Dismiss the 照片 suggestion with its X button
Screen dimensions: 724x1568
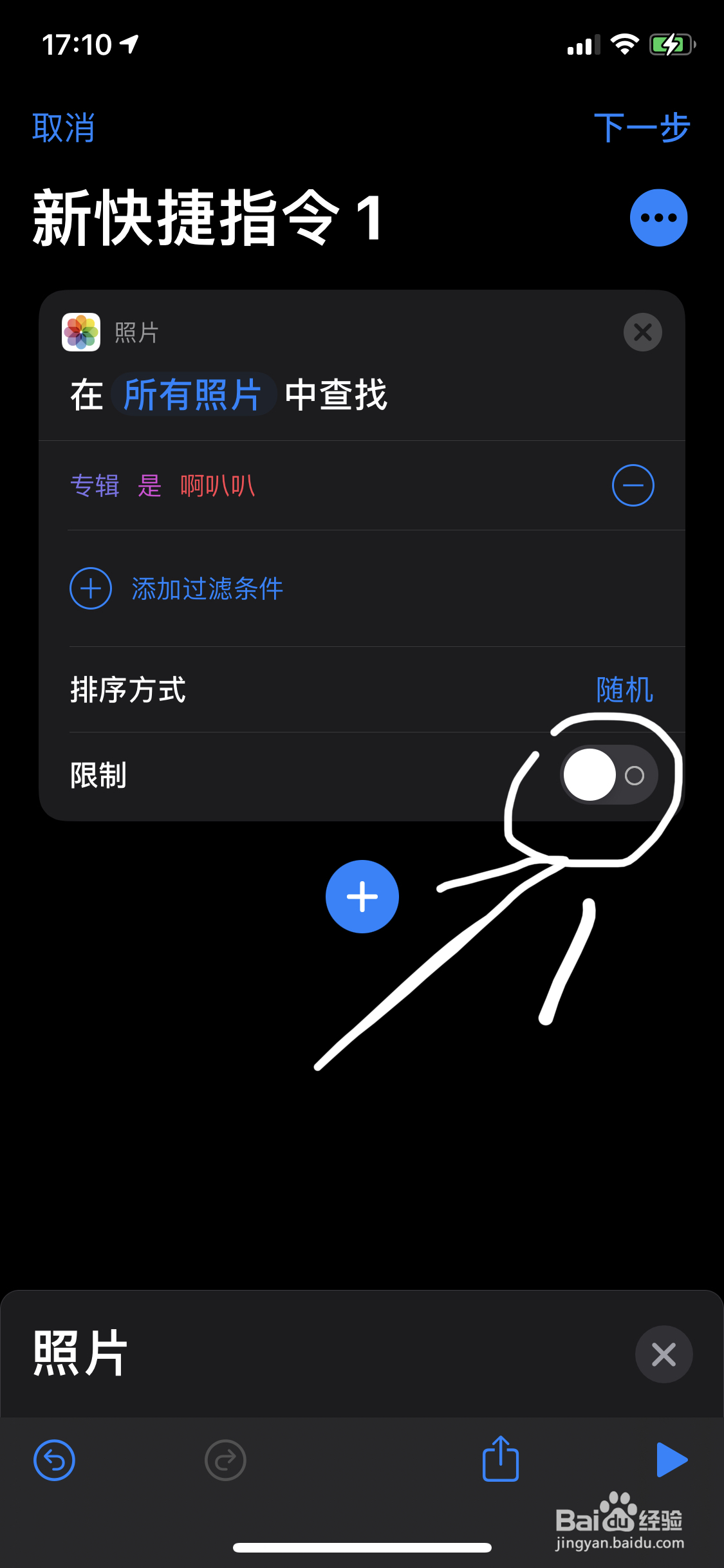coord(664,1354)
